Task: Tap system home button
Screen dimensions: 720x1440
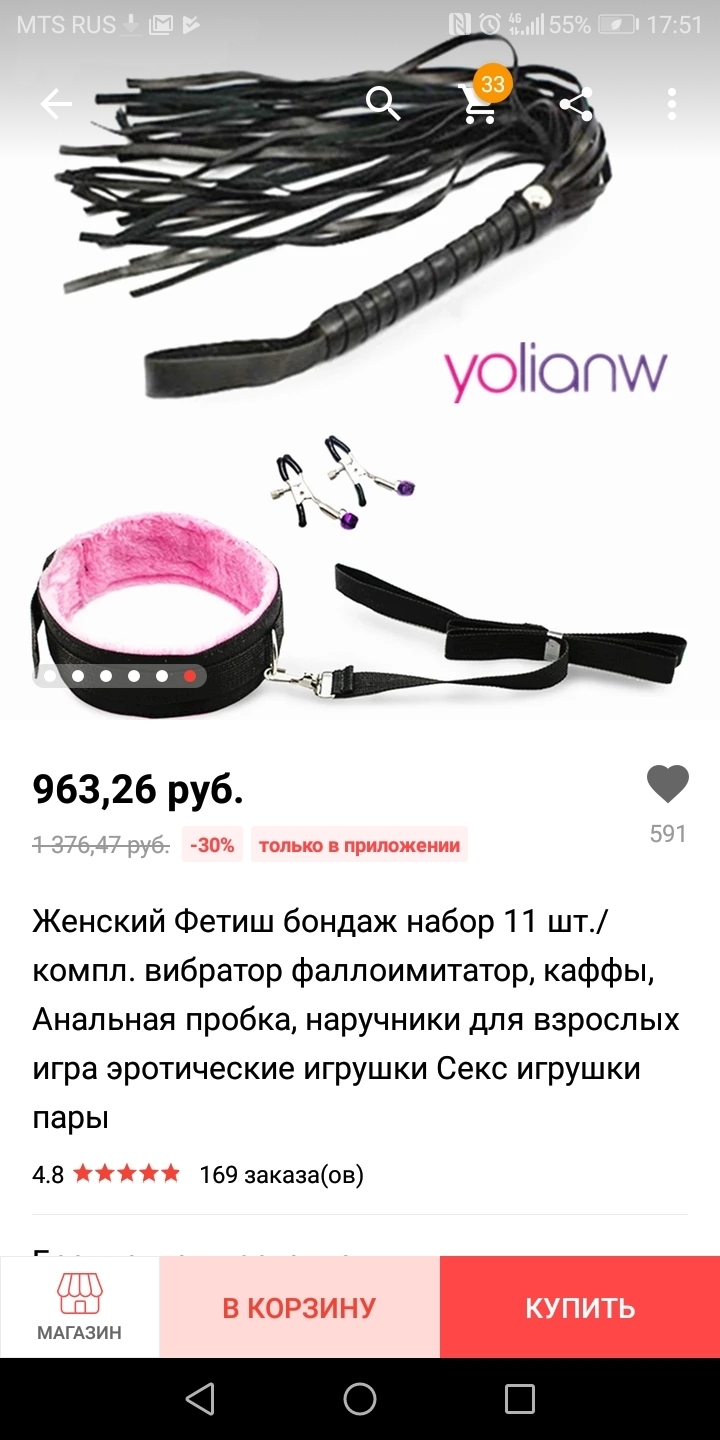Action: 360,1398
